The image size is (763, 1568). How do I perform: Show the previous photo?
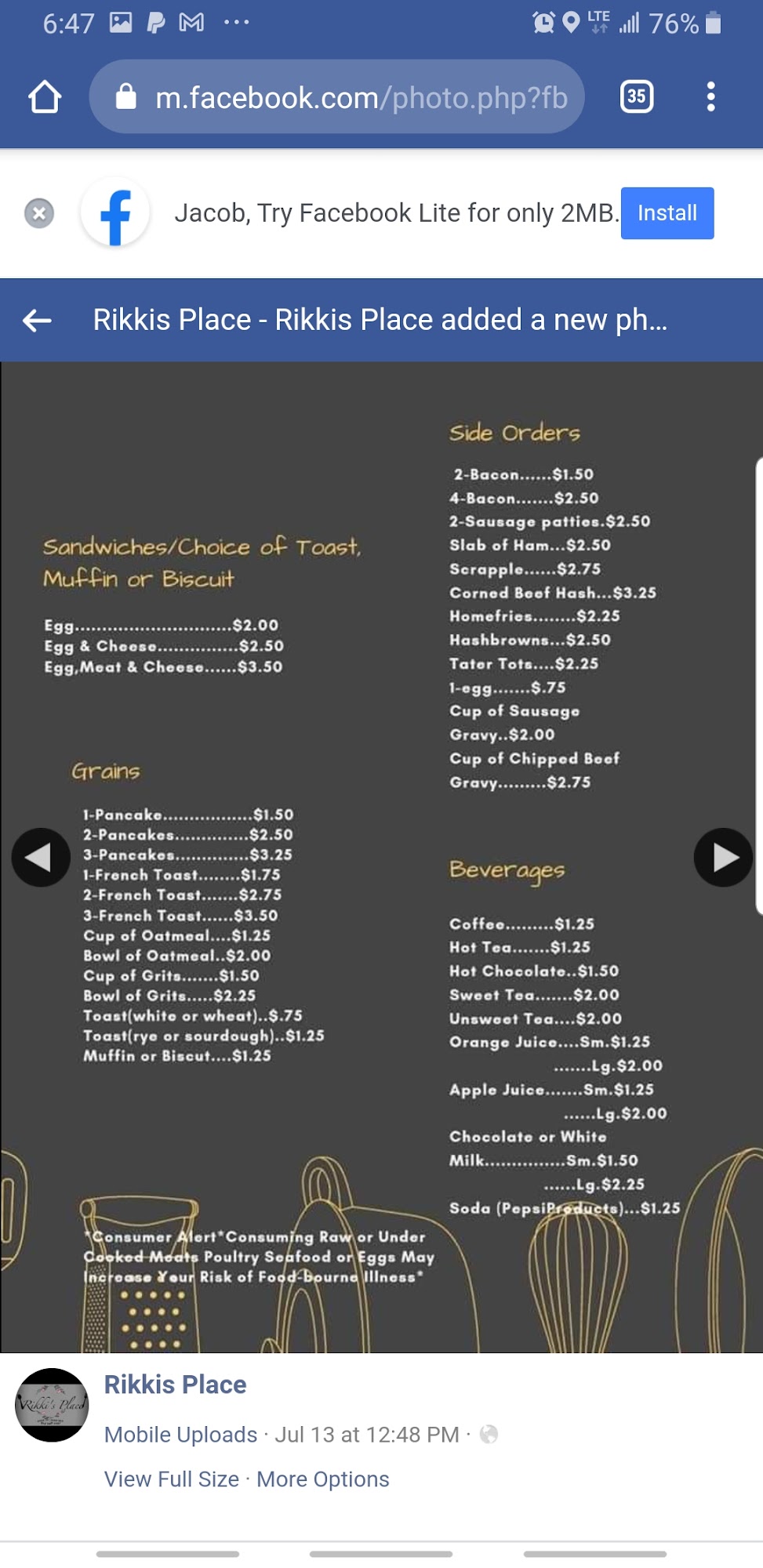coord(41,857)
